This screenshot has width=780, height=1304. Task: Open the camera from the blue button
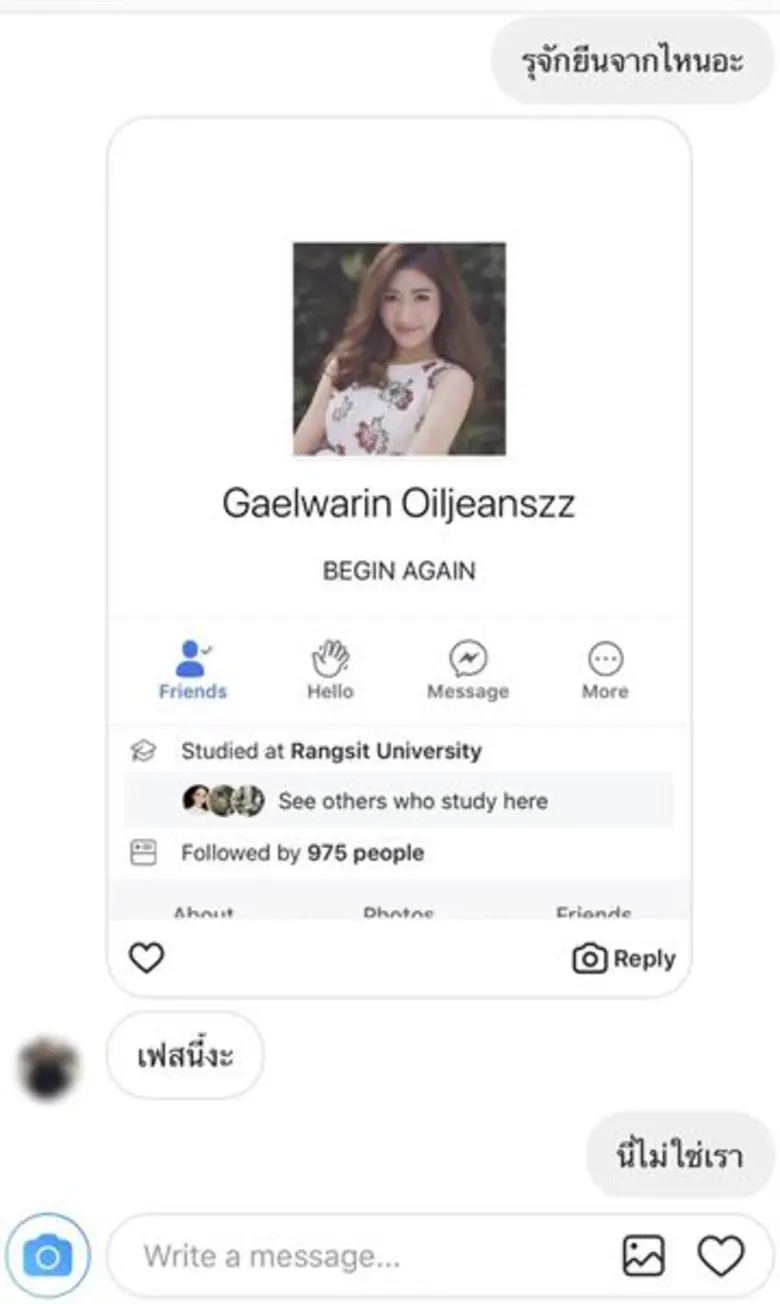[47, 1256]
